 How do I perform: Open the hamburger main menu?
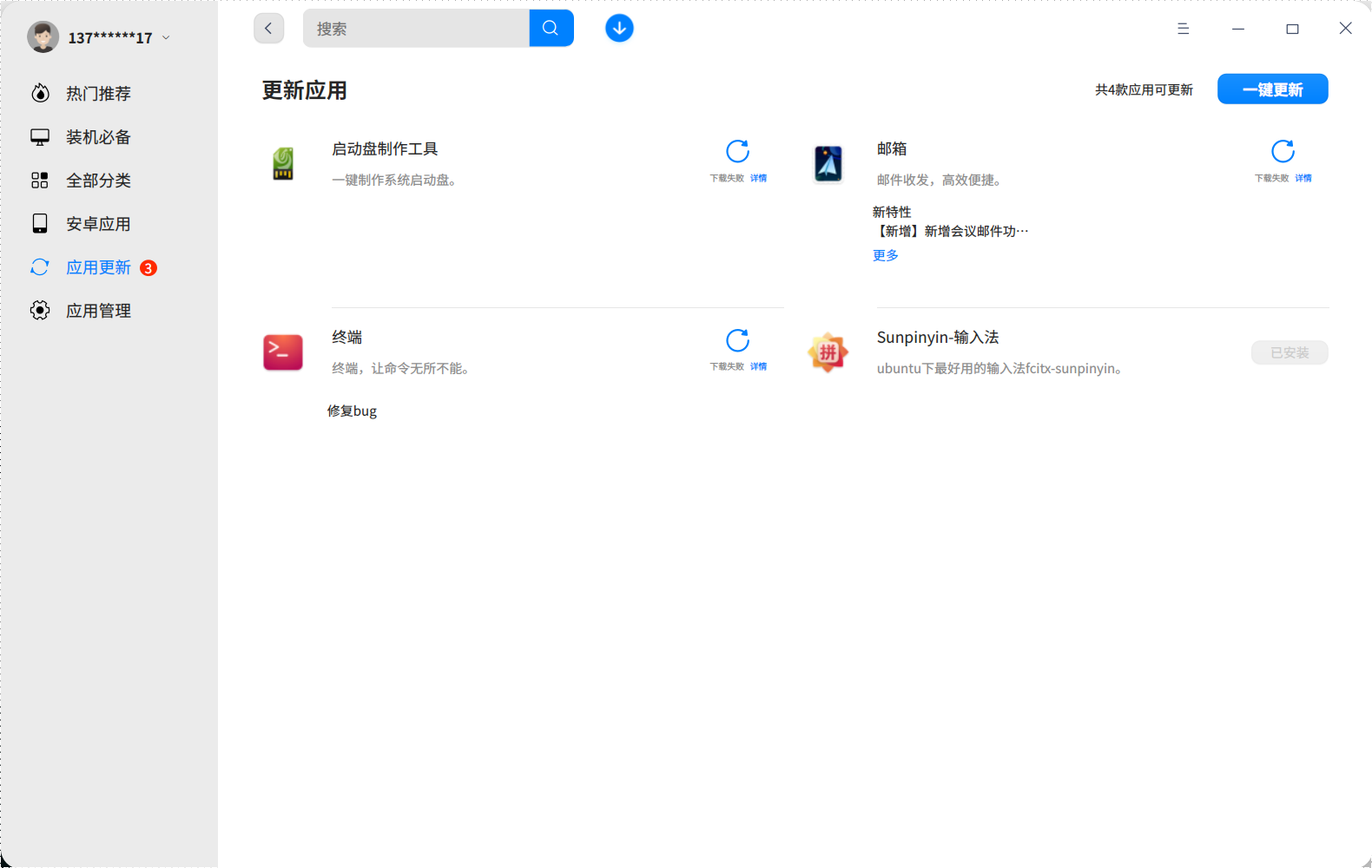[x=1183, y=29]
